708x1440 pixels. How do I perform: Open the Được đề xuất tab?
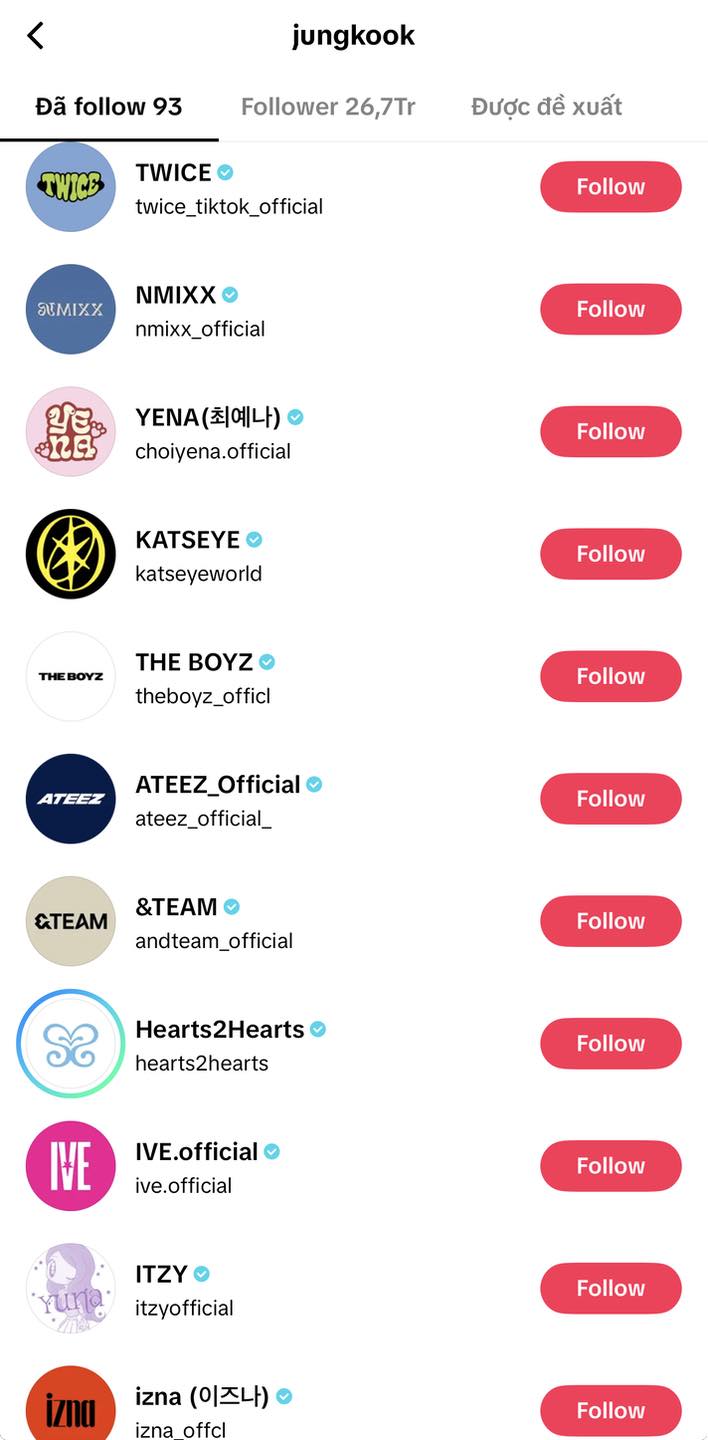pos(546,106)
